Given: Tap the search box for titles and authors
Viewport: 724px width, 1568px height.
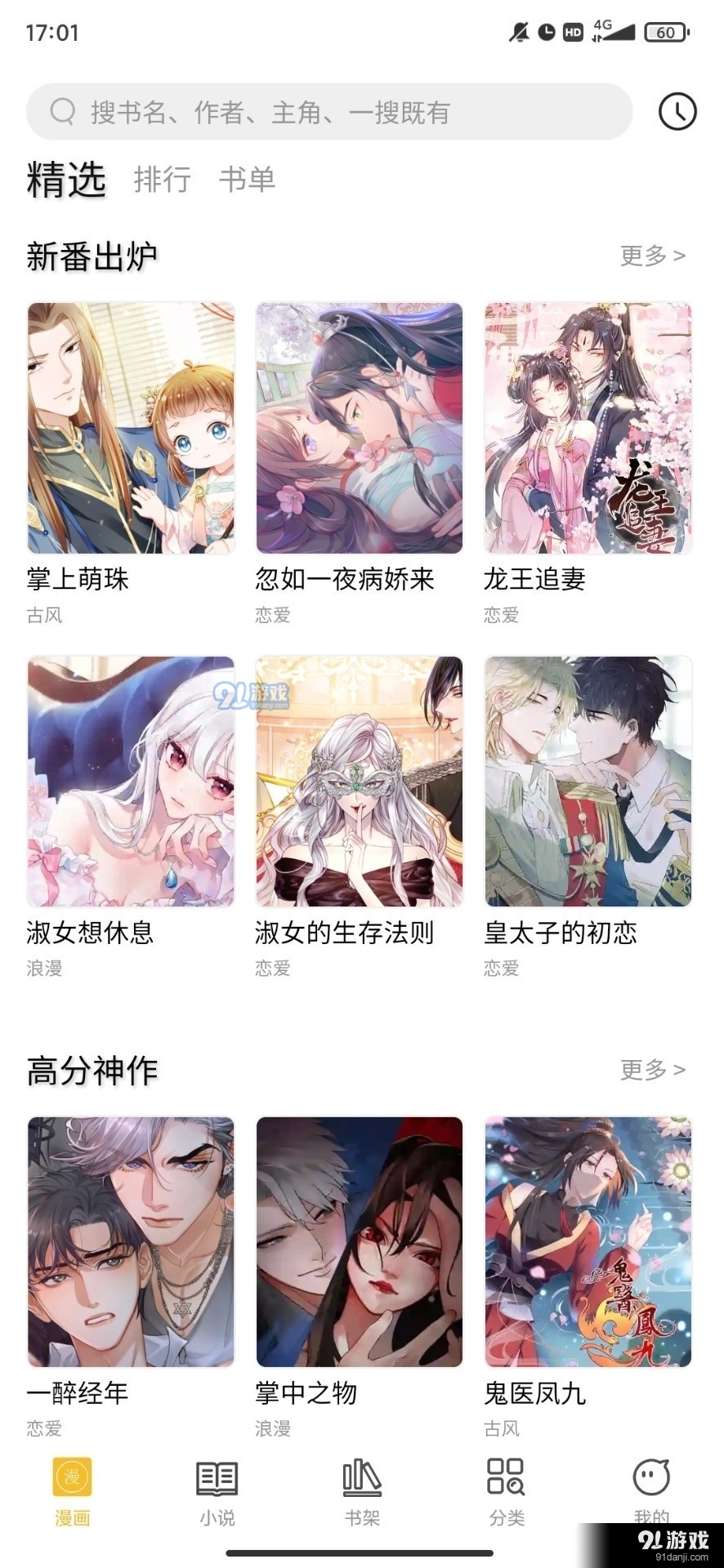Looking at the screenshot, I should [x=329, y=112].
